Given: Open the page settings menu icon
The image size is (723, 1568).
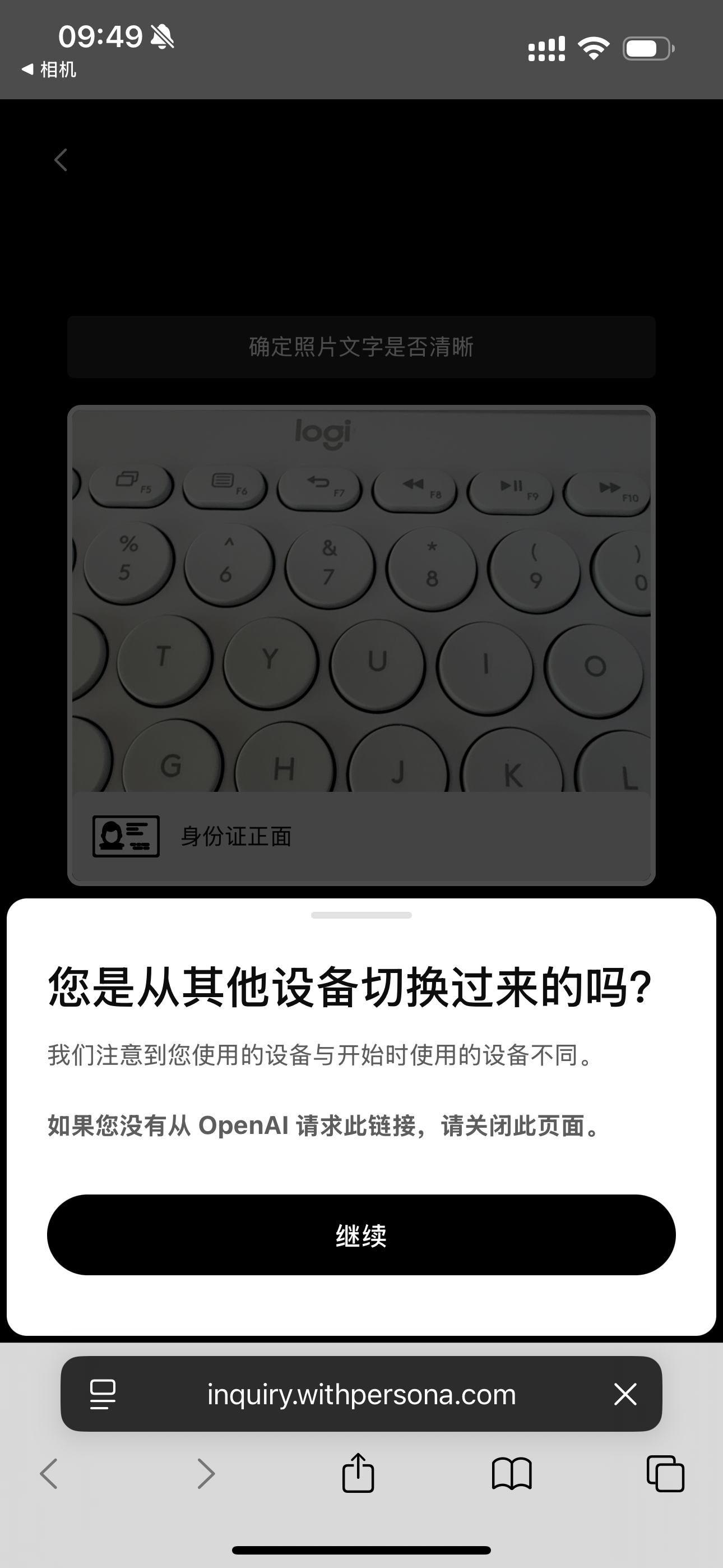Looking at the screenshot, I should click(103, 1394).
